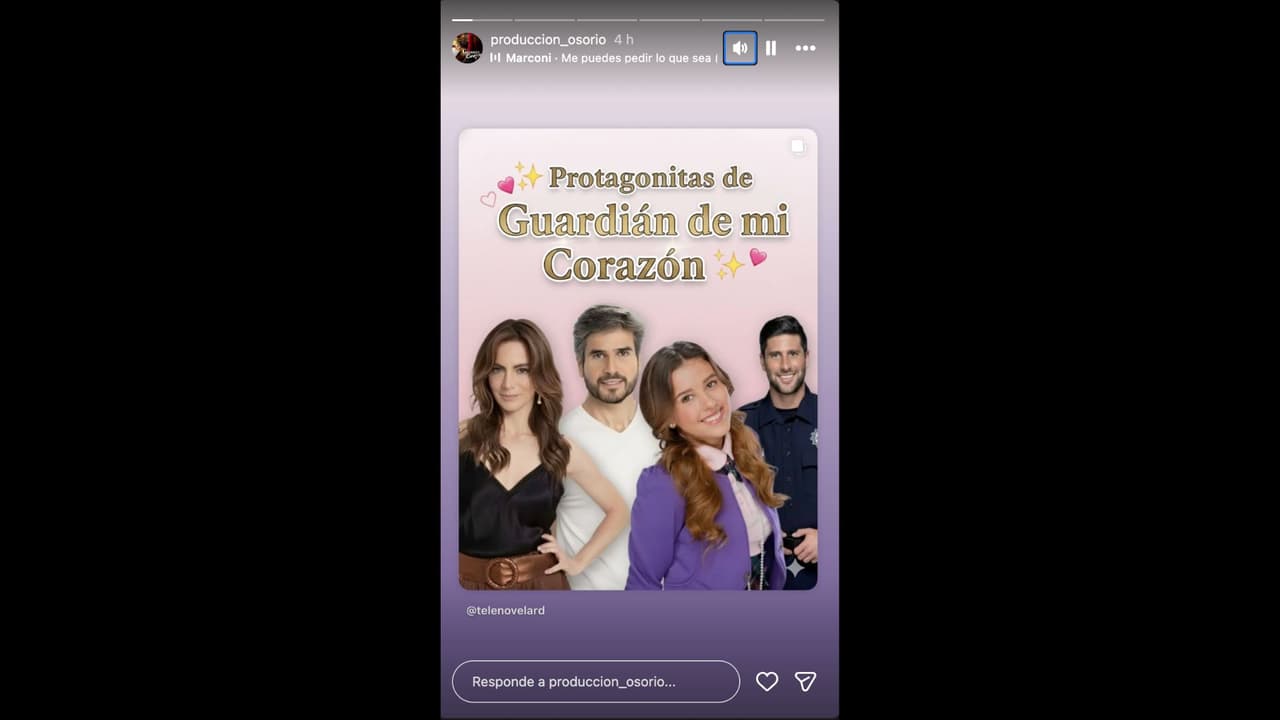The width and height of the screenshot is (1280, 720).
Task: Mute the story audio
Action: tap(740, 48)
